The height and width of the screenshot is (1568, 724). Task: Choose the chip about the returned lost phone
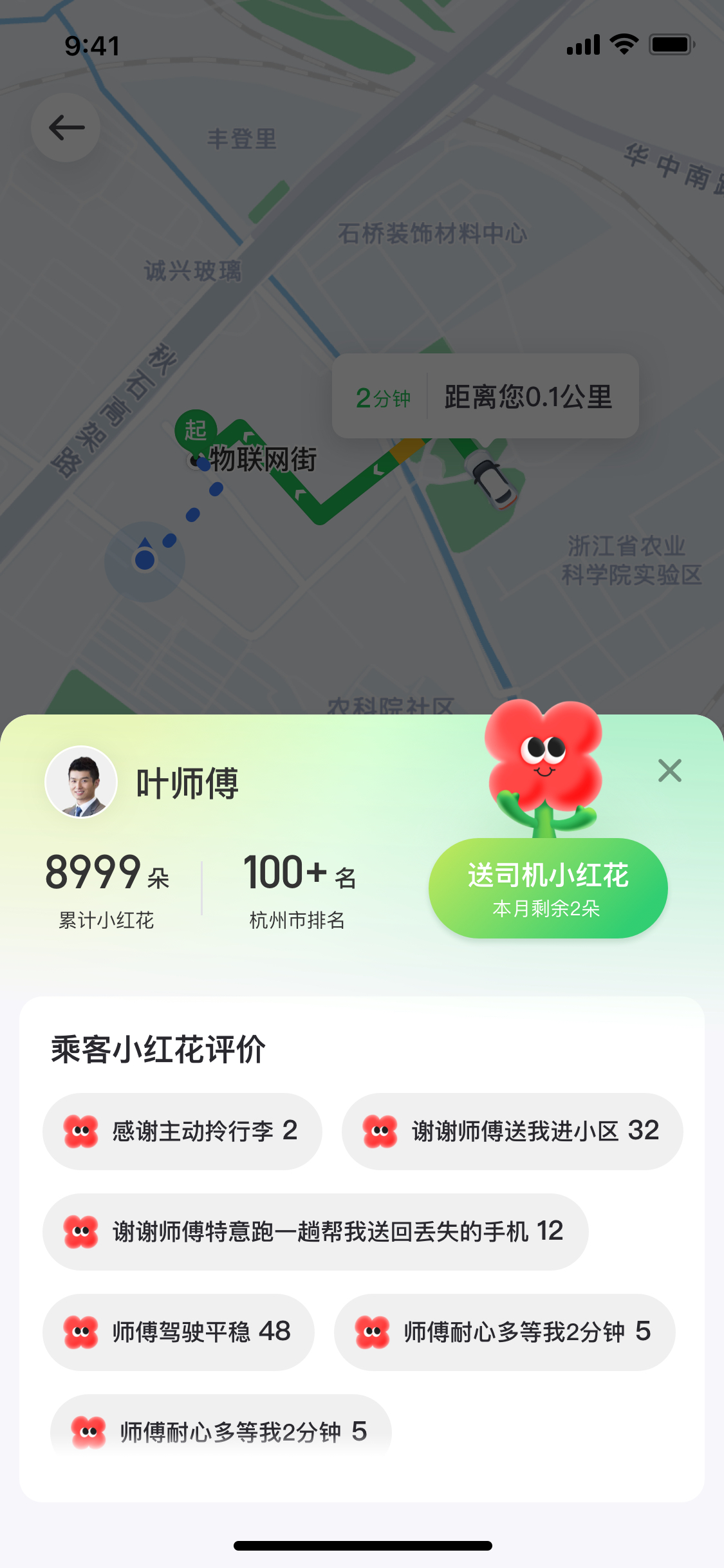click(315, 1231)
